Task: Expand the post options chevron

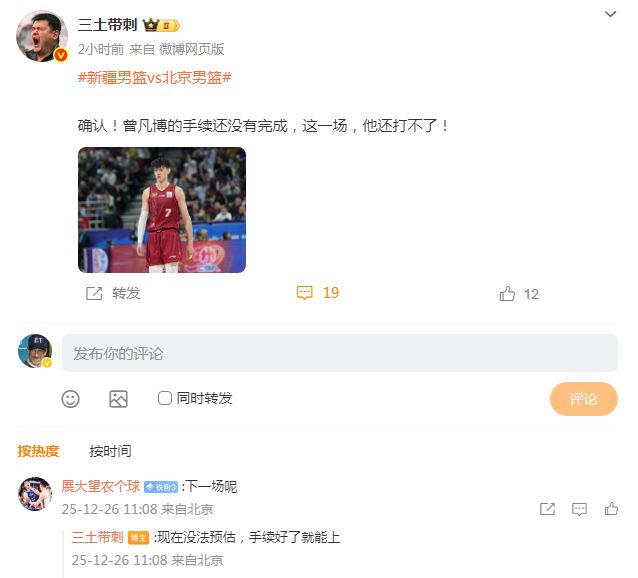Action: pyautogui.click(x=611, y=14)
